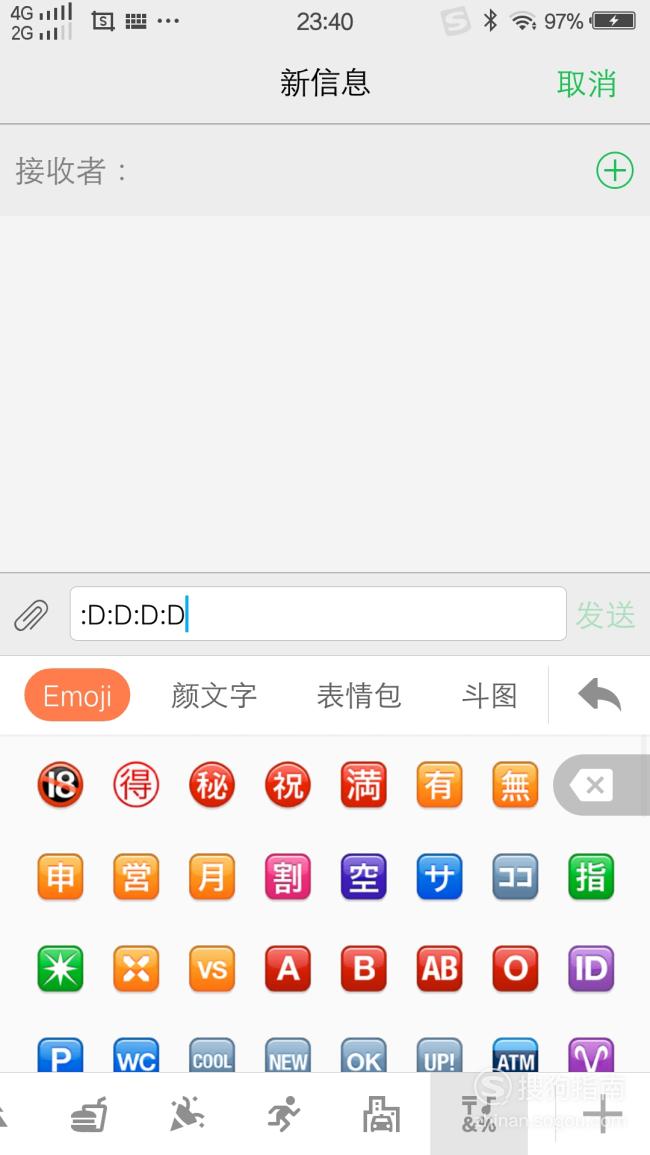The height and width of the screenshot is (1155, 650).
Task: Switch to the 表情包 tab
Action: pyautogui.click(x=359, y=695)
